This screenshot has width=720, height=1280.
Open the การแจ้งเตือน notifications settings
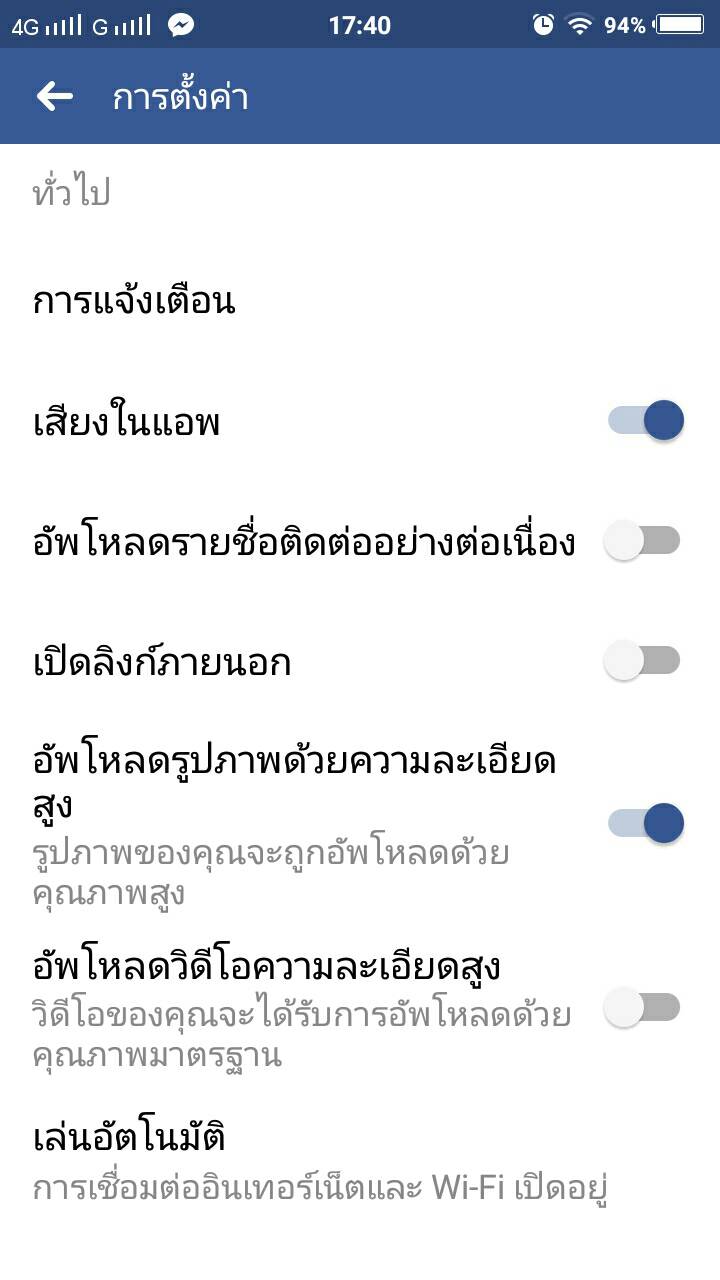pyautogui.click(x=360, y=302)
